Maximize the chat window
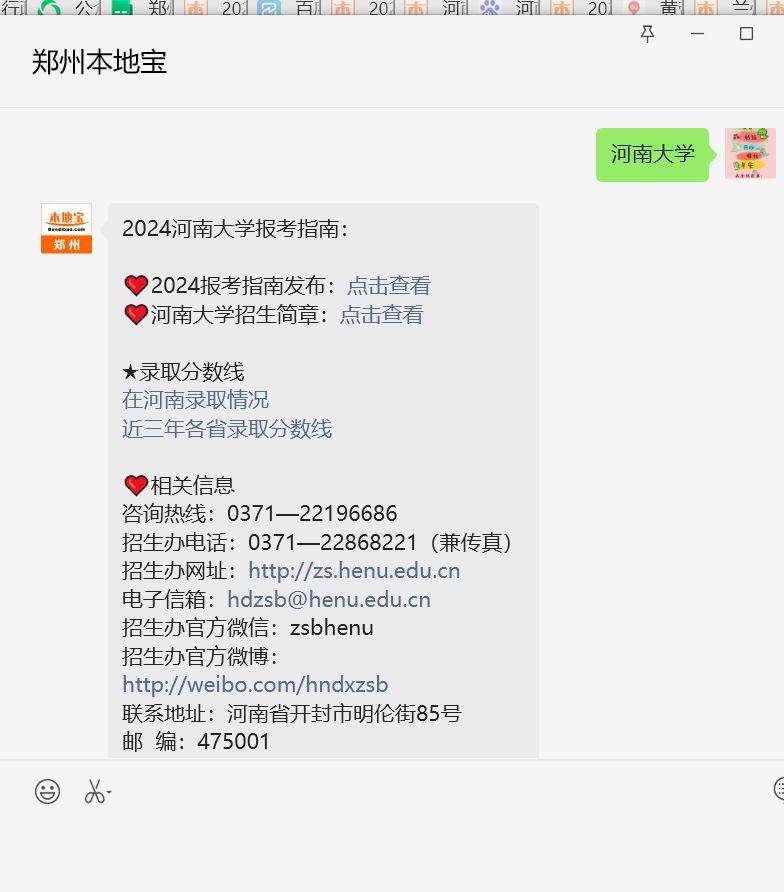784x892 pixels. pos(746,34)
